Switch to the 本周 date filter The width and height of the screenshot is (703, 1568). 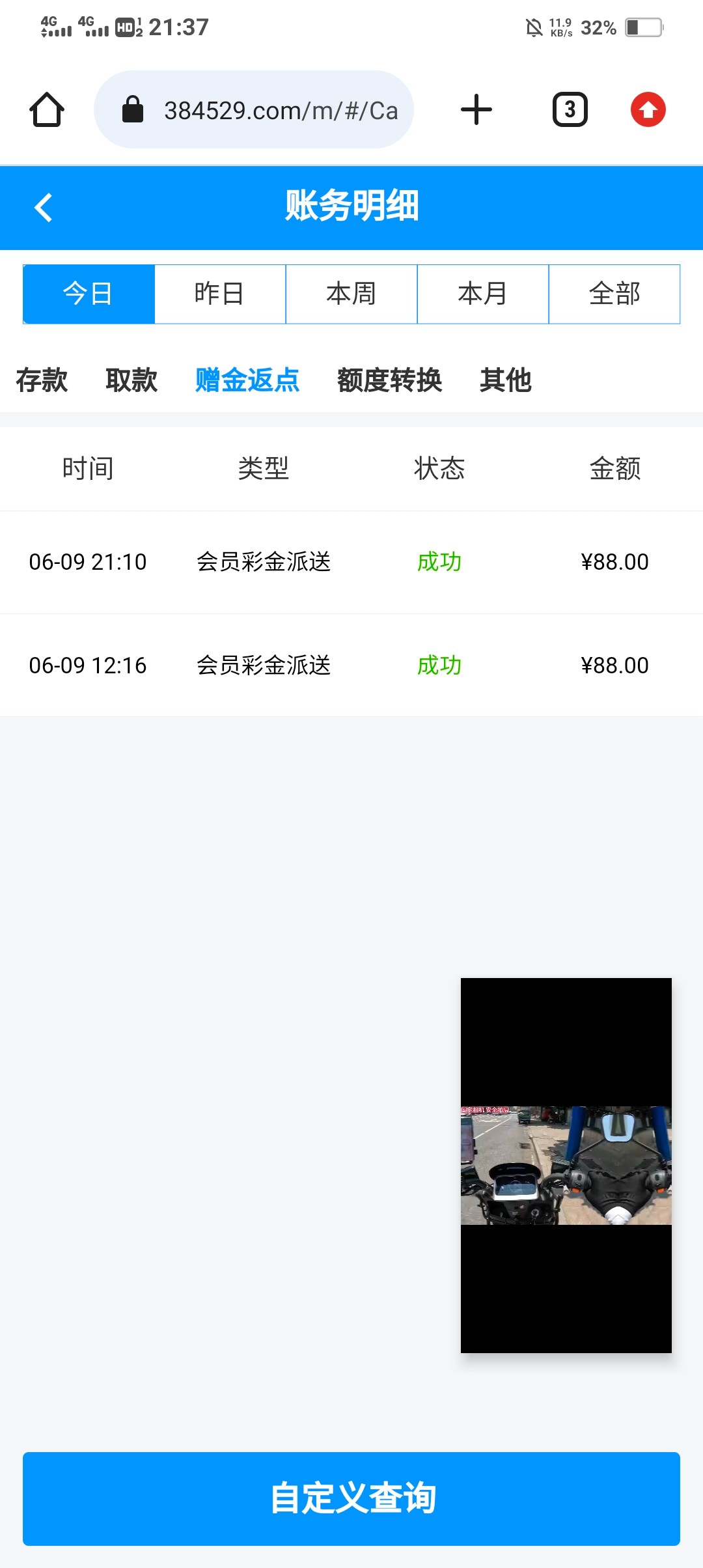tap(351, 294)
